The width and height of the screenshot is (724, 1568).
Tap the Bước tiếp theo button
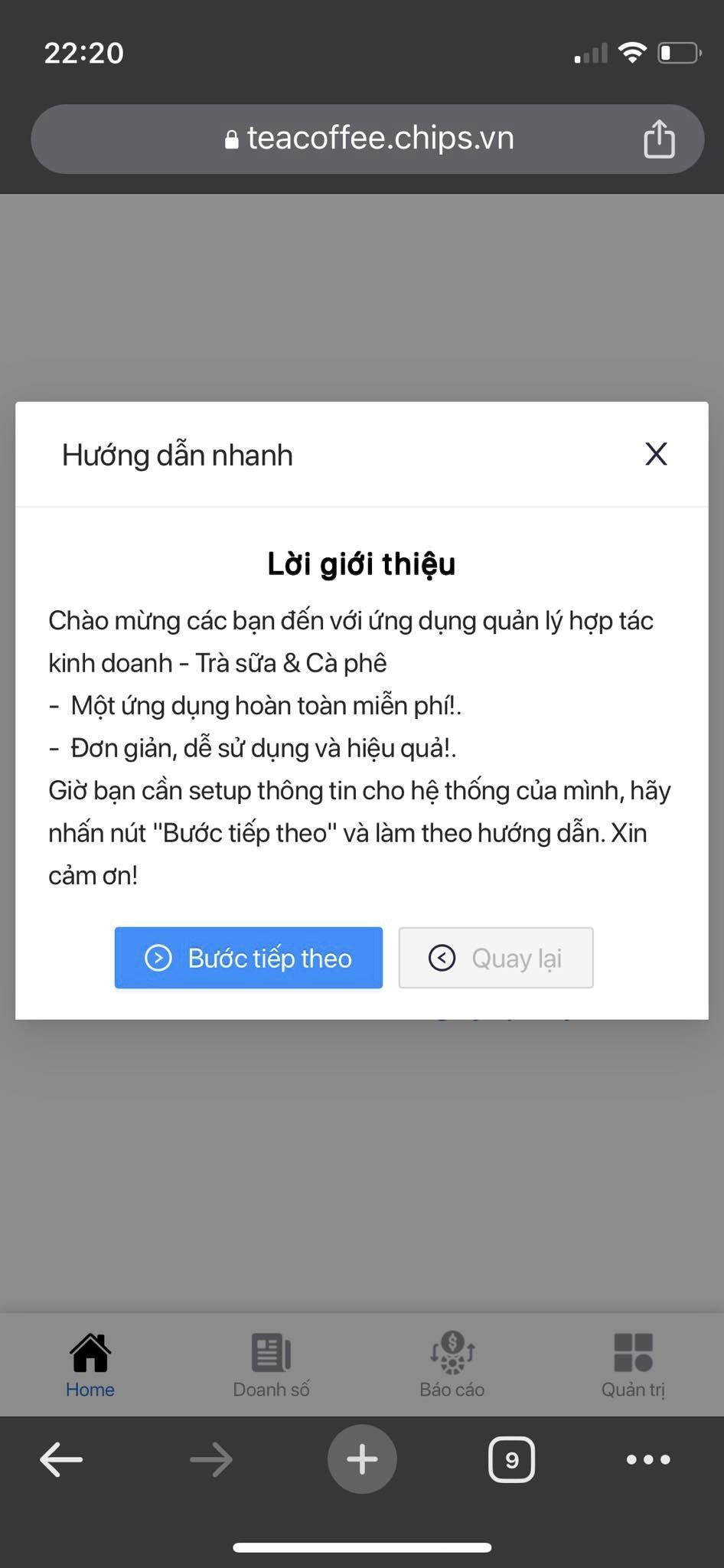click(249, 958)
